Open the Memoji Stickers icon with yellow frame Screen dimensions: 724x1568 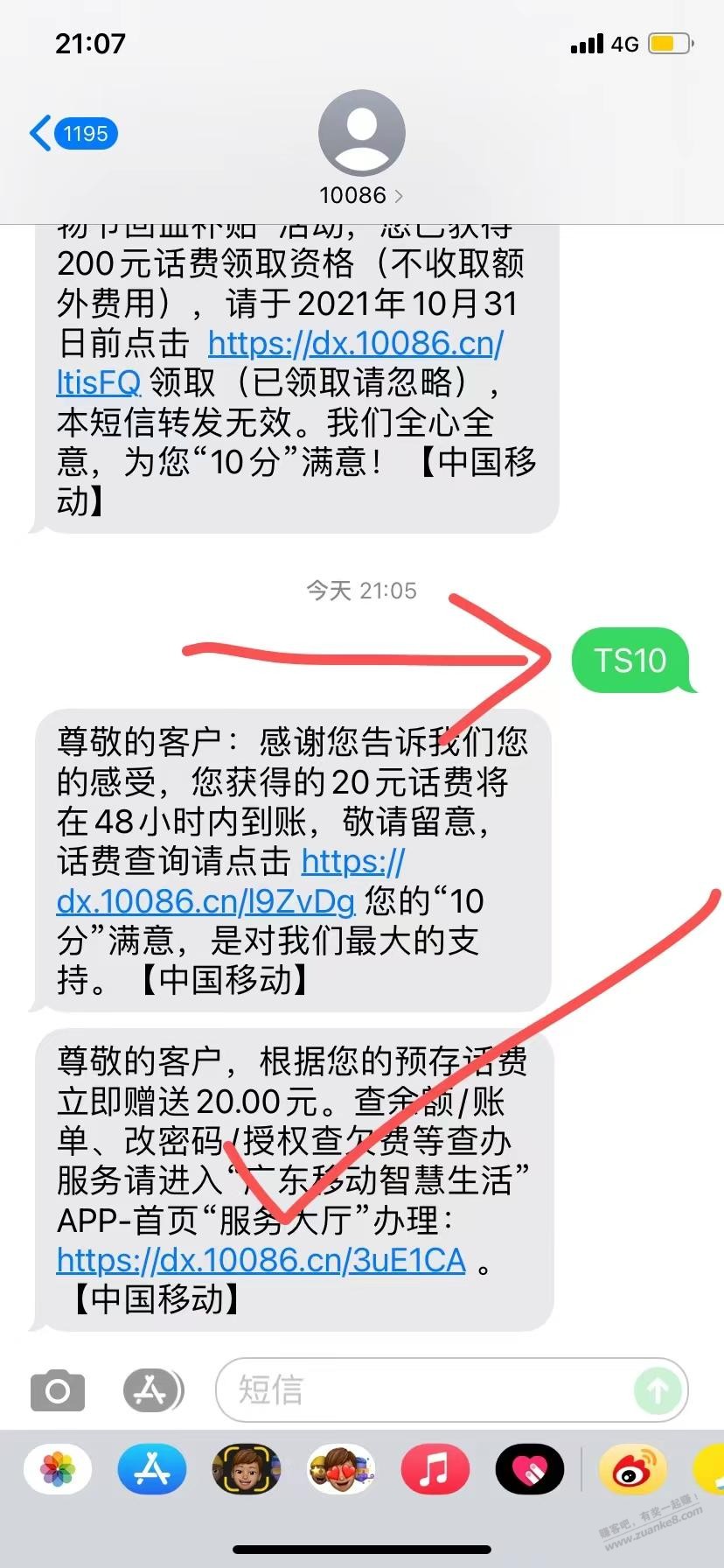247,1470
